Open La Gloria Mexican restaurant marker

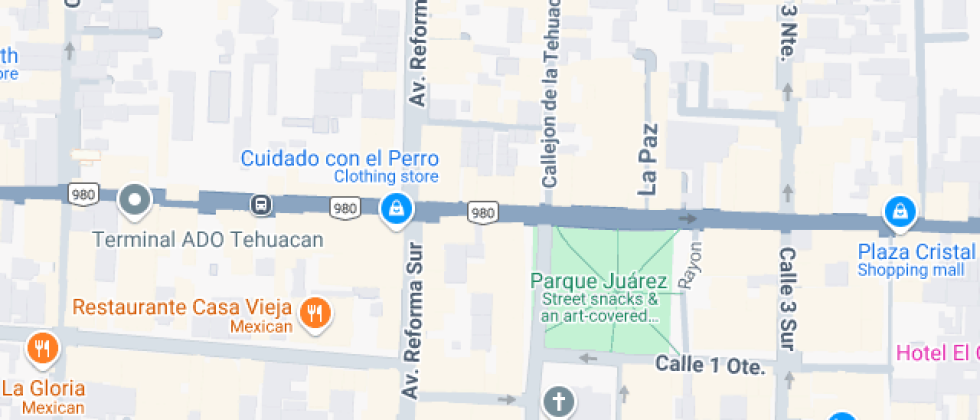pyautogui.click(x=41, y=348)
